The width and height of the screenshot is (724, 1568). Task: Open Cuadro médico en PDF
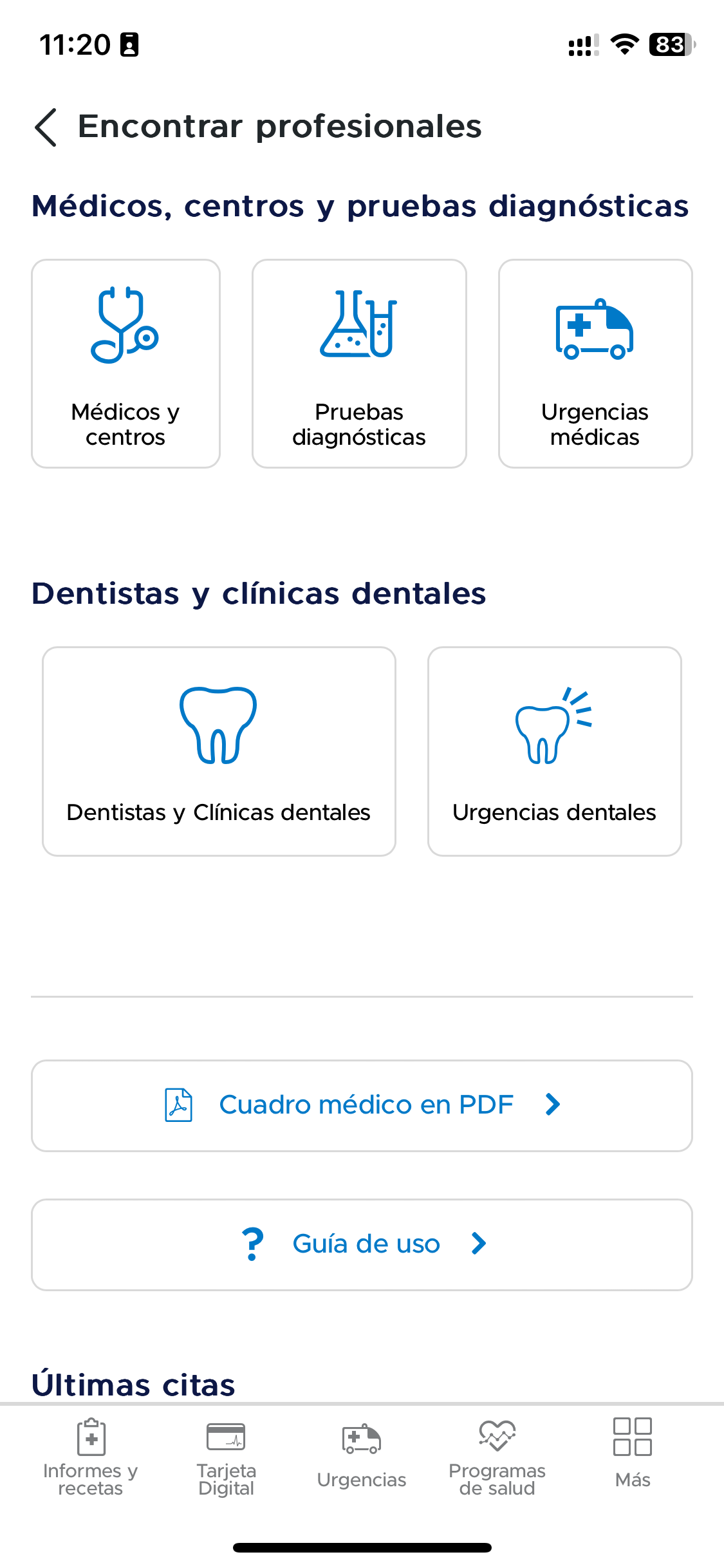point(362,1105)
